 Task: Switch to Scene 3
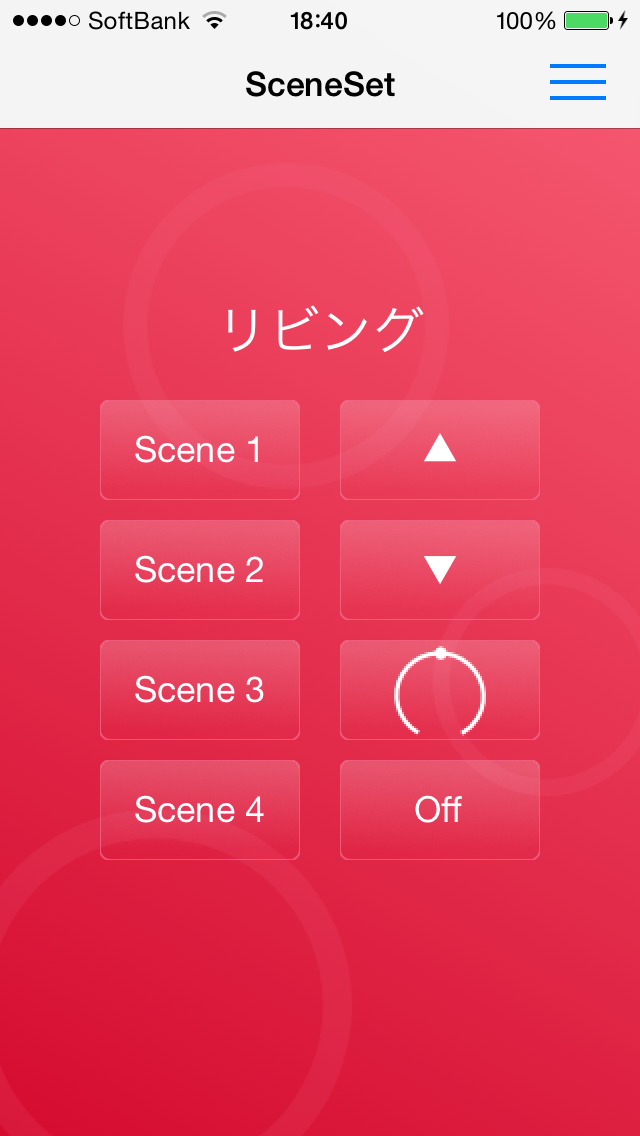(200, 690)
